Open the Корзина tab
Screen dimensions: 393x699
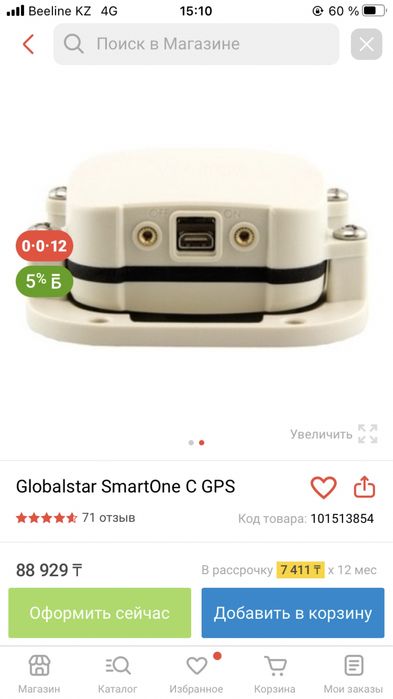click(274, 674)
